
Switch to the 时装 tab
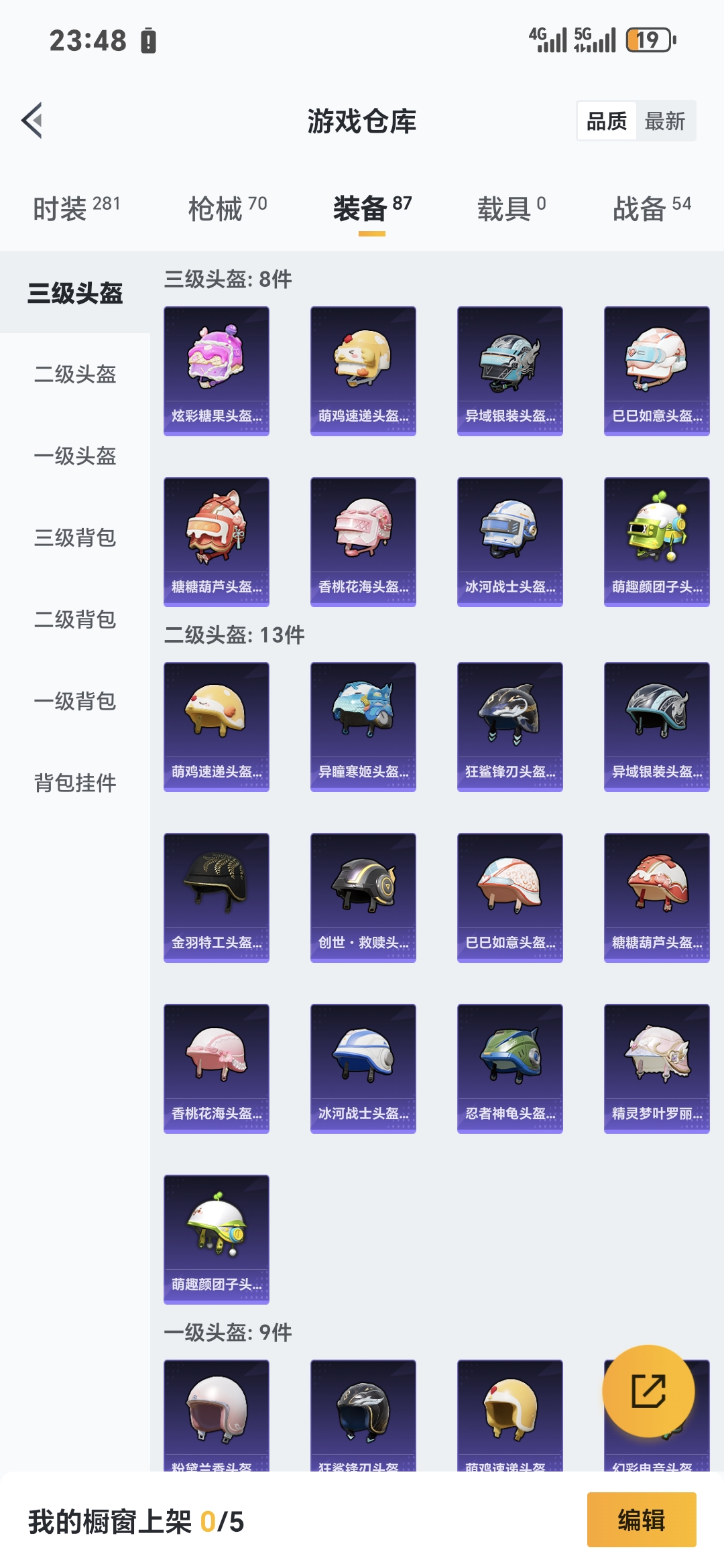(x=76, y=208)
